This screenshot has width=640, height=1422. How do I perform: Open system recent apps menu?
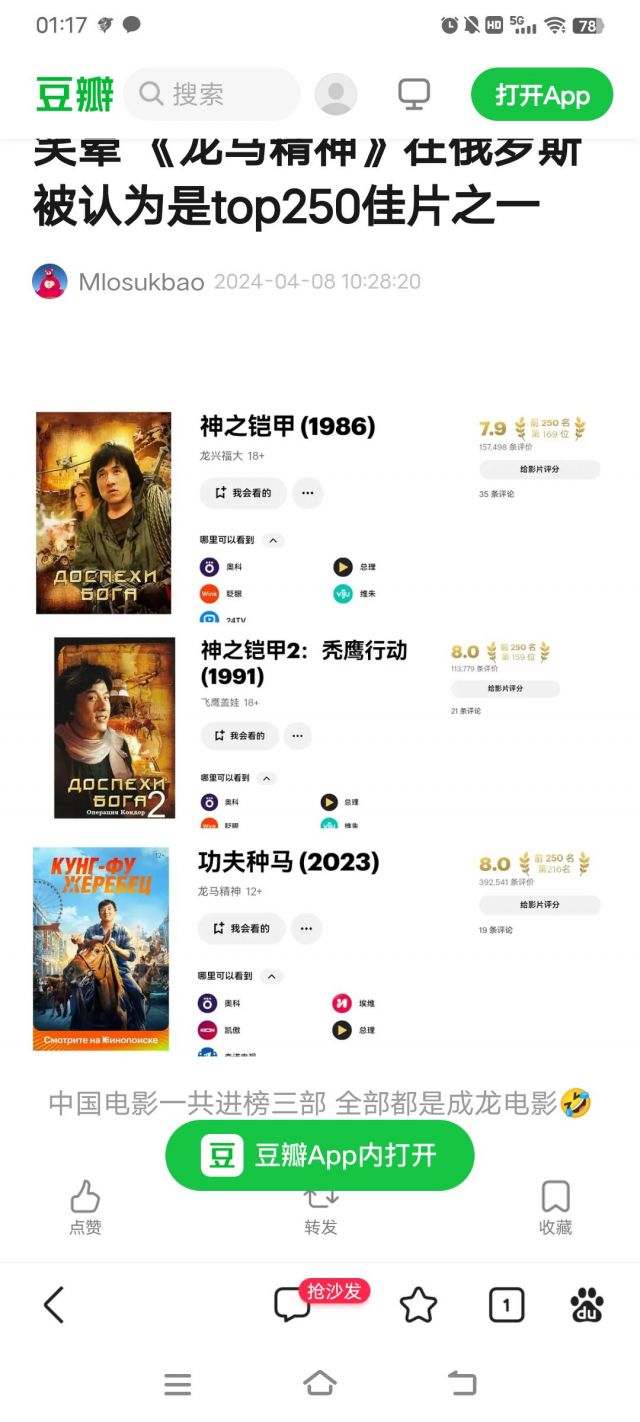(x=178, y=1384)
